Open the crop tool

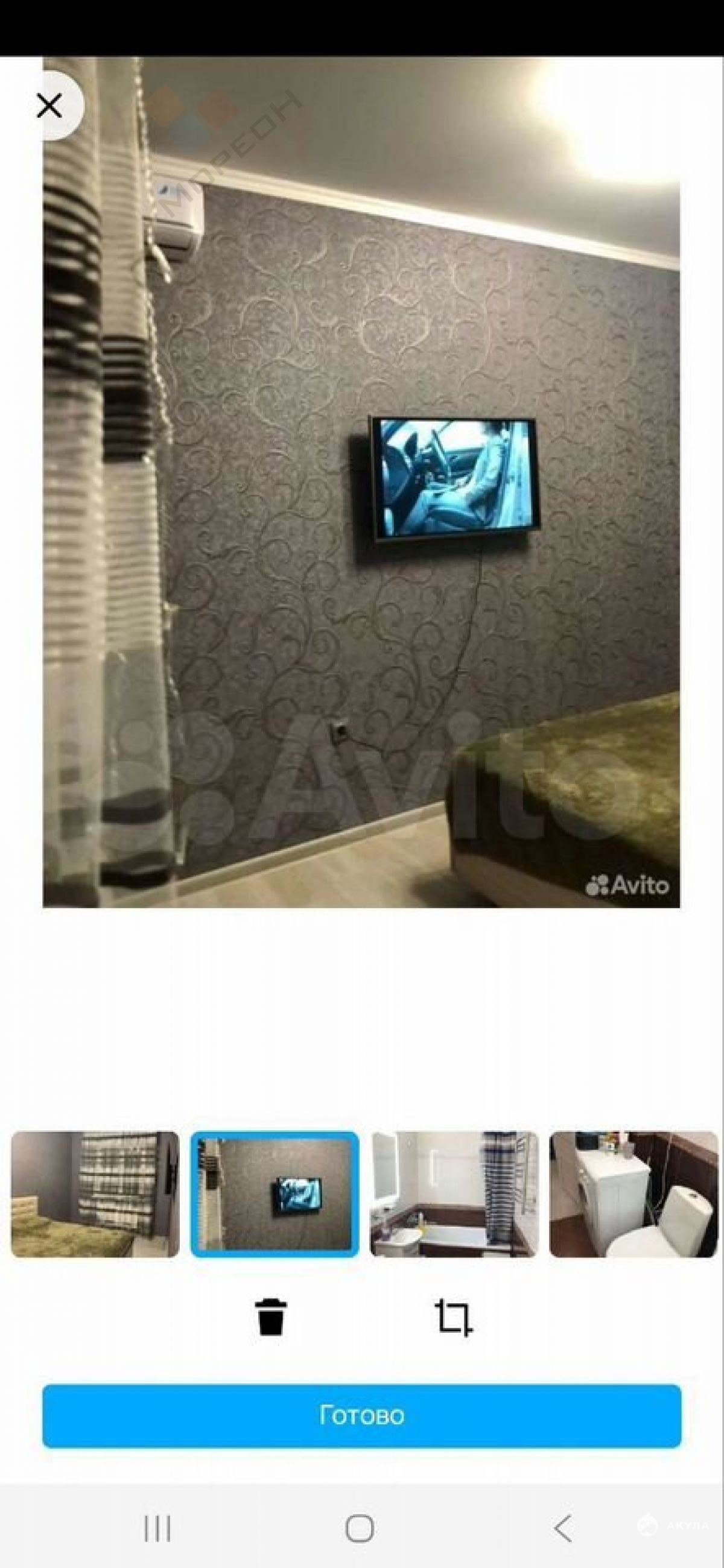pyautogui.click(x=454, y=1317)
